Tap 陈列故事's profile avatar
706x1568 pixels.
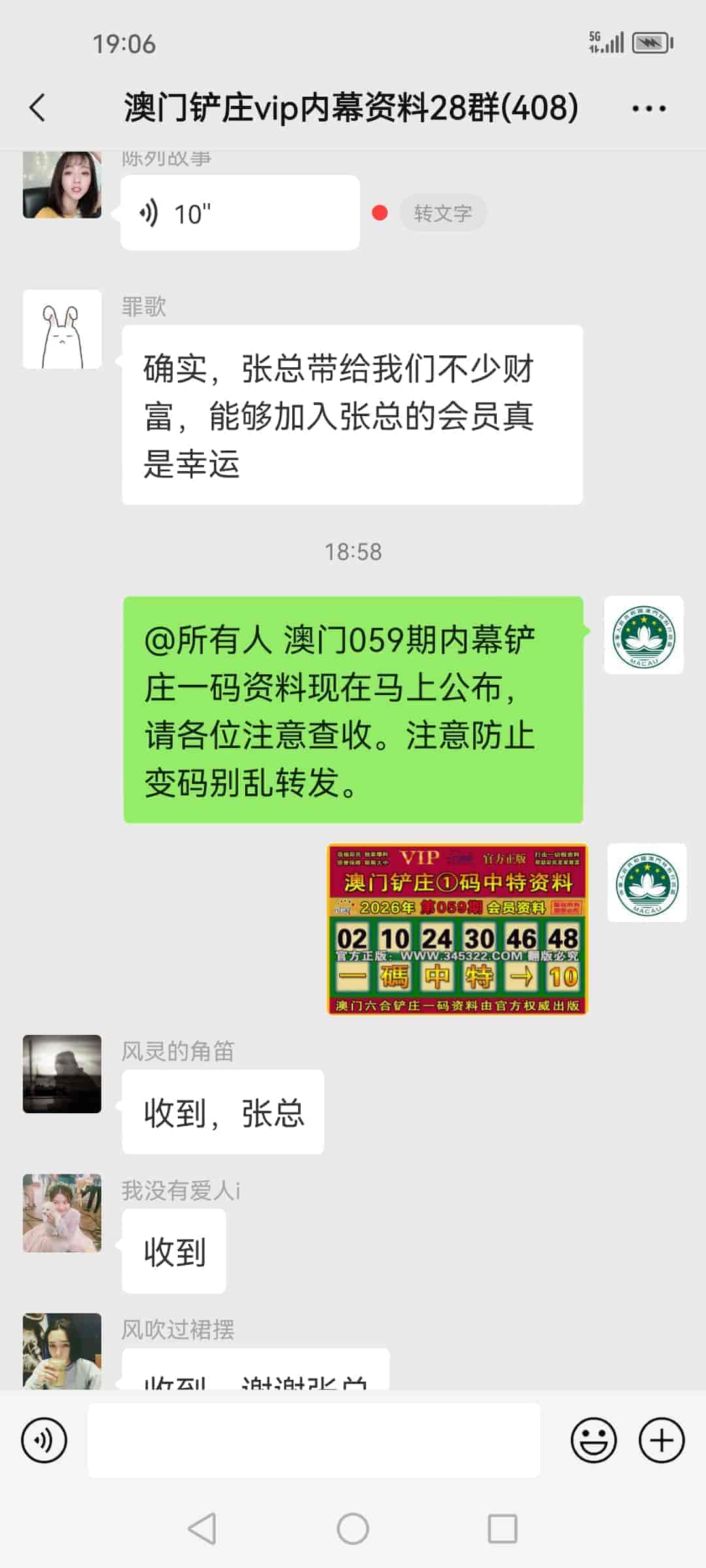point(61,185)
